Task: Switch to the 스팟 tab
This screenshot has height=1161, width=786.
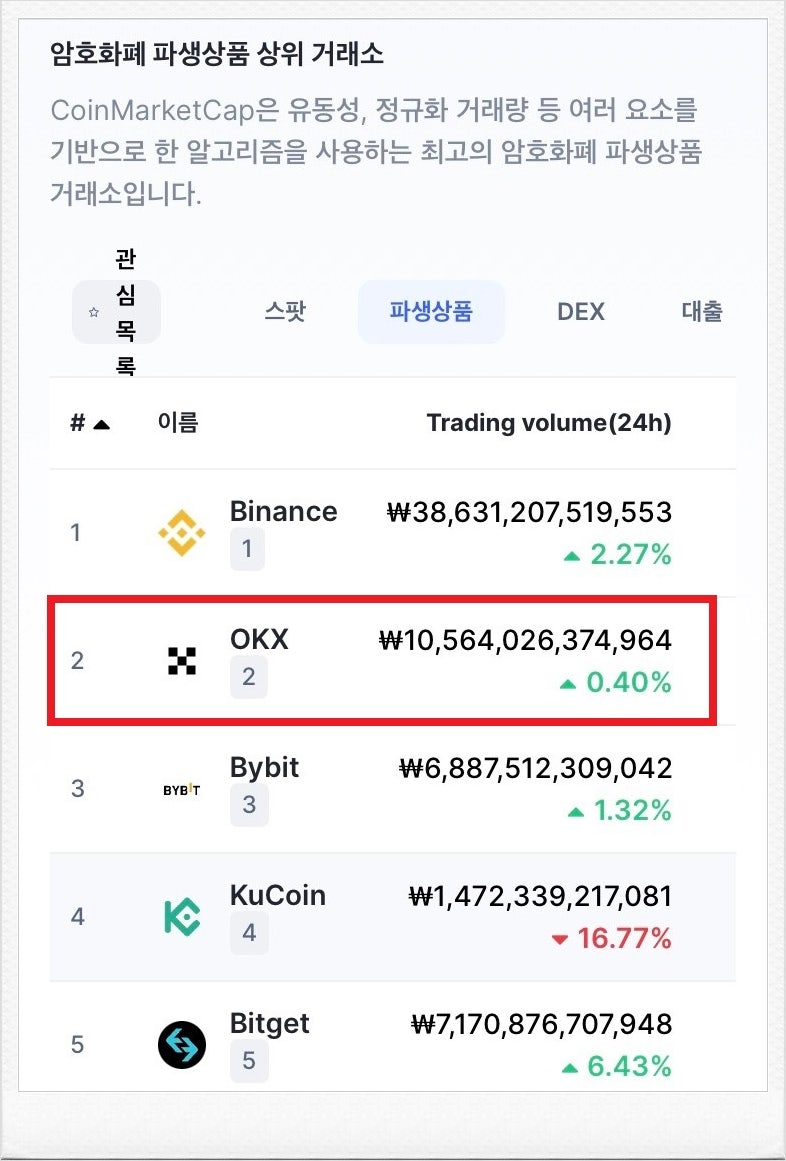Action: click(285, 312)
